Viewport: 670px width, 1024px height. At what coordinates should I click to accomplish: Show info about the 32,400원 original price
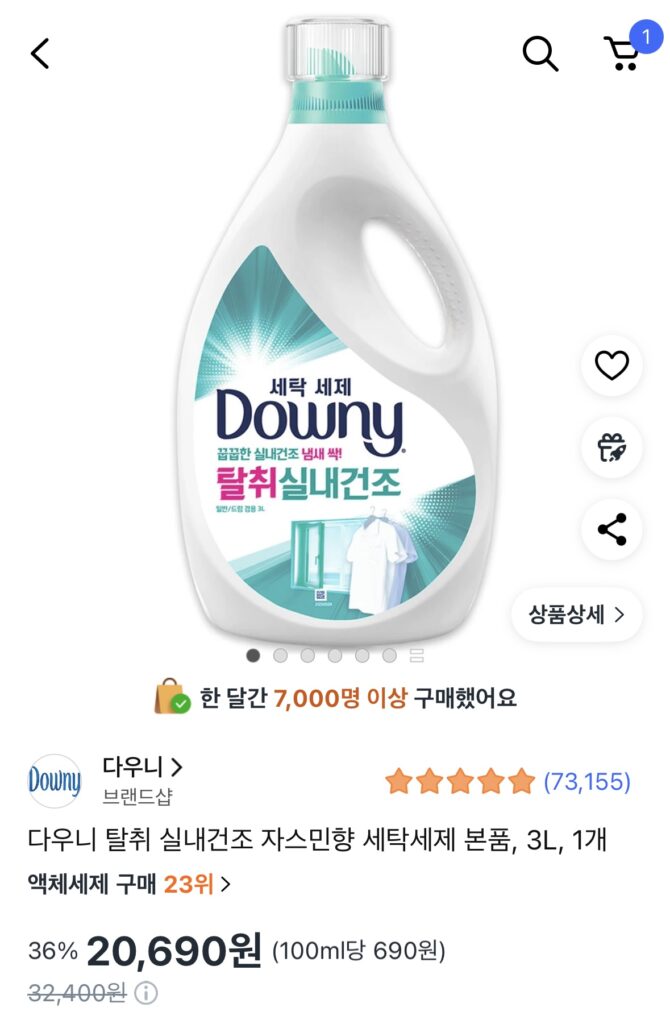[147, 994]
